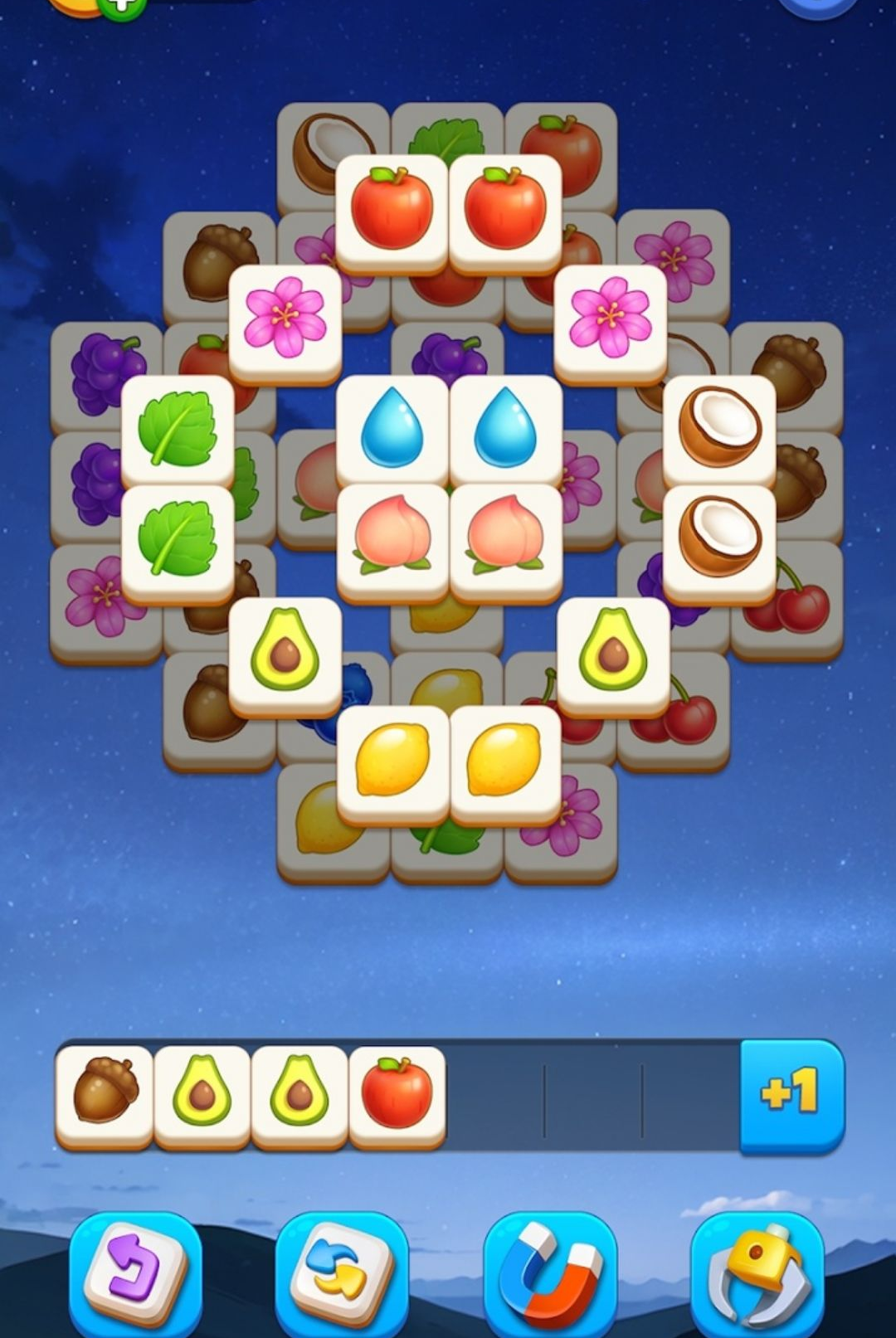Tap the right peach tile

pyautogui.click(x=505, y=542)
